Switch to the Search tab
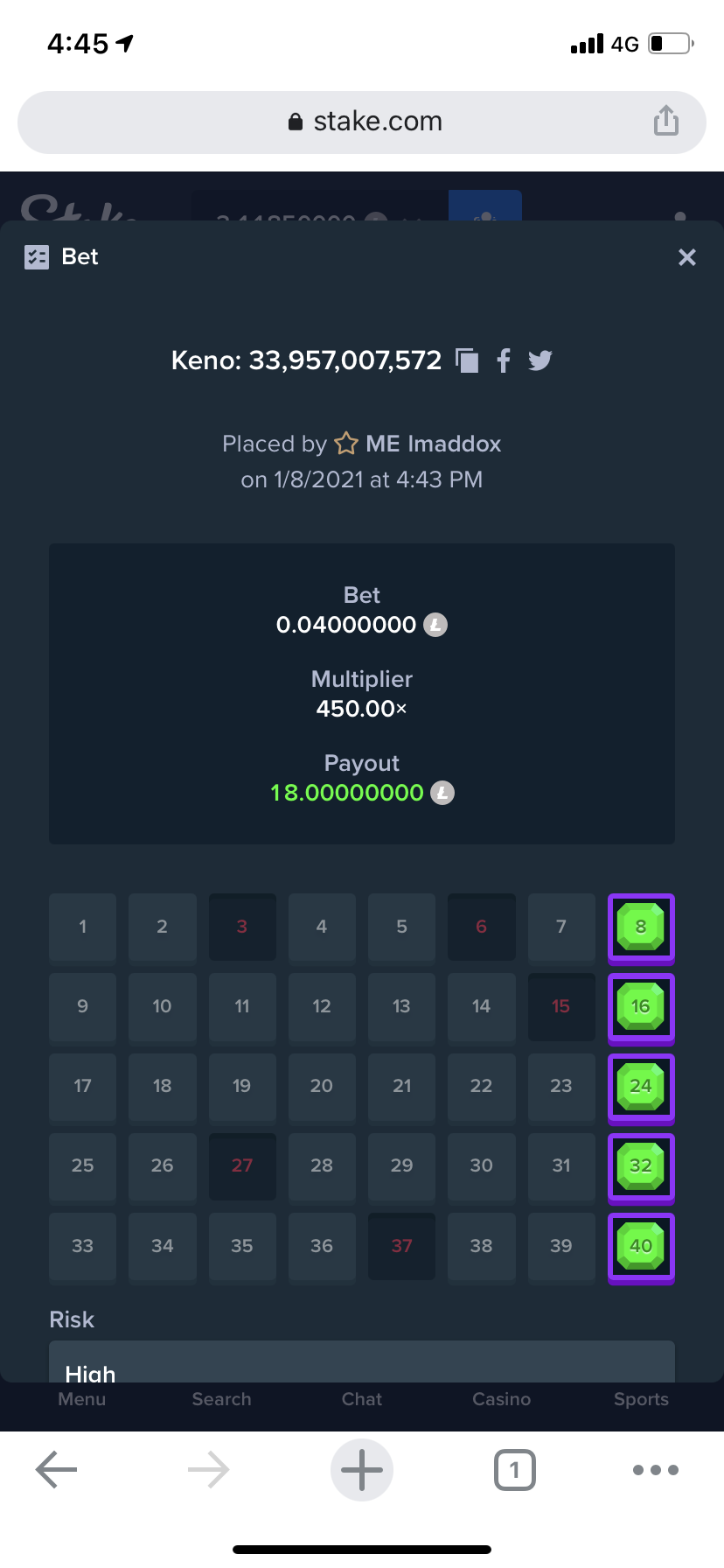Image resolution: width=724 pixels, height=1568 pixels. [x=222, y=1399]
